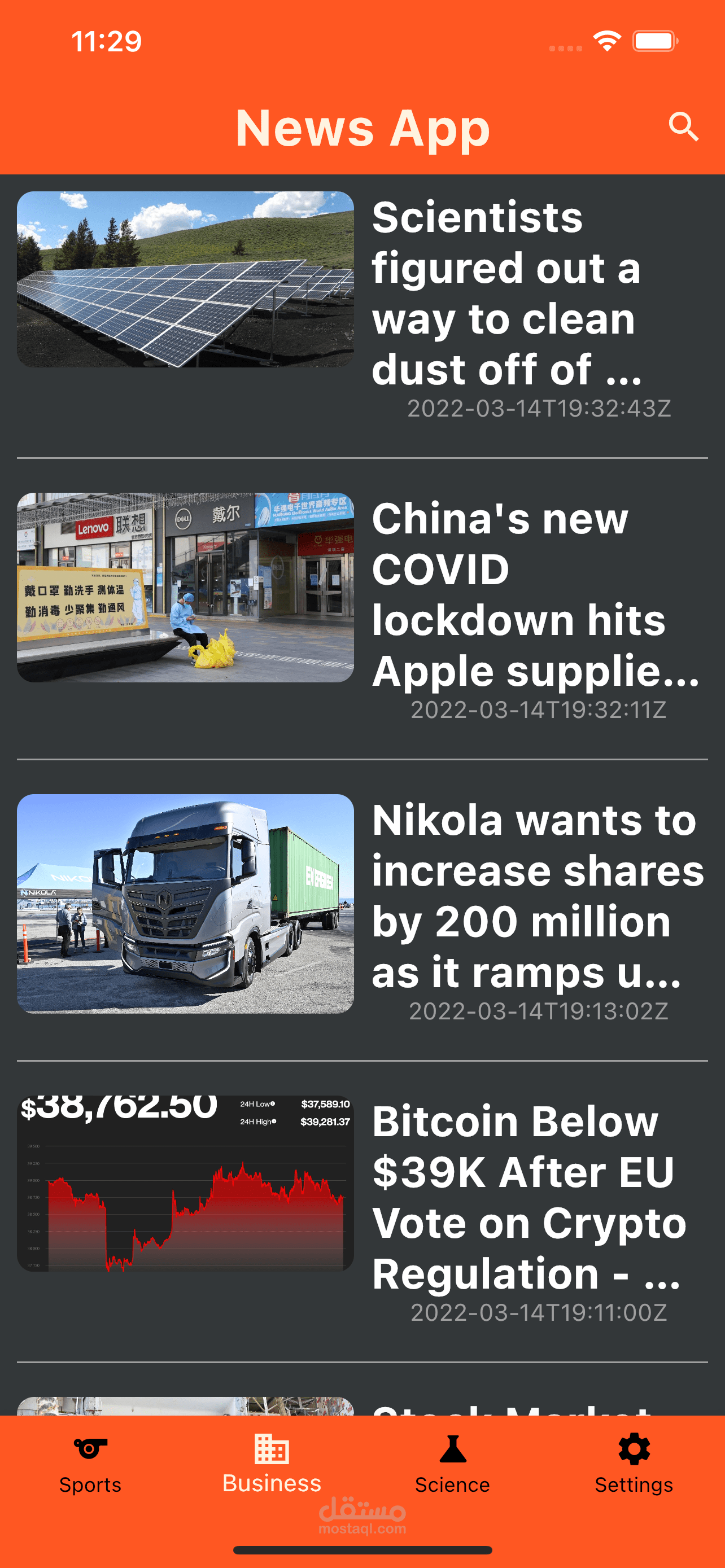Click the News App title
The width and height of the screenshot is (725, 1568).
362,128
